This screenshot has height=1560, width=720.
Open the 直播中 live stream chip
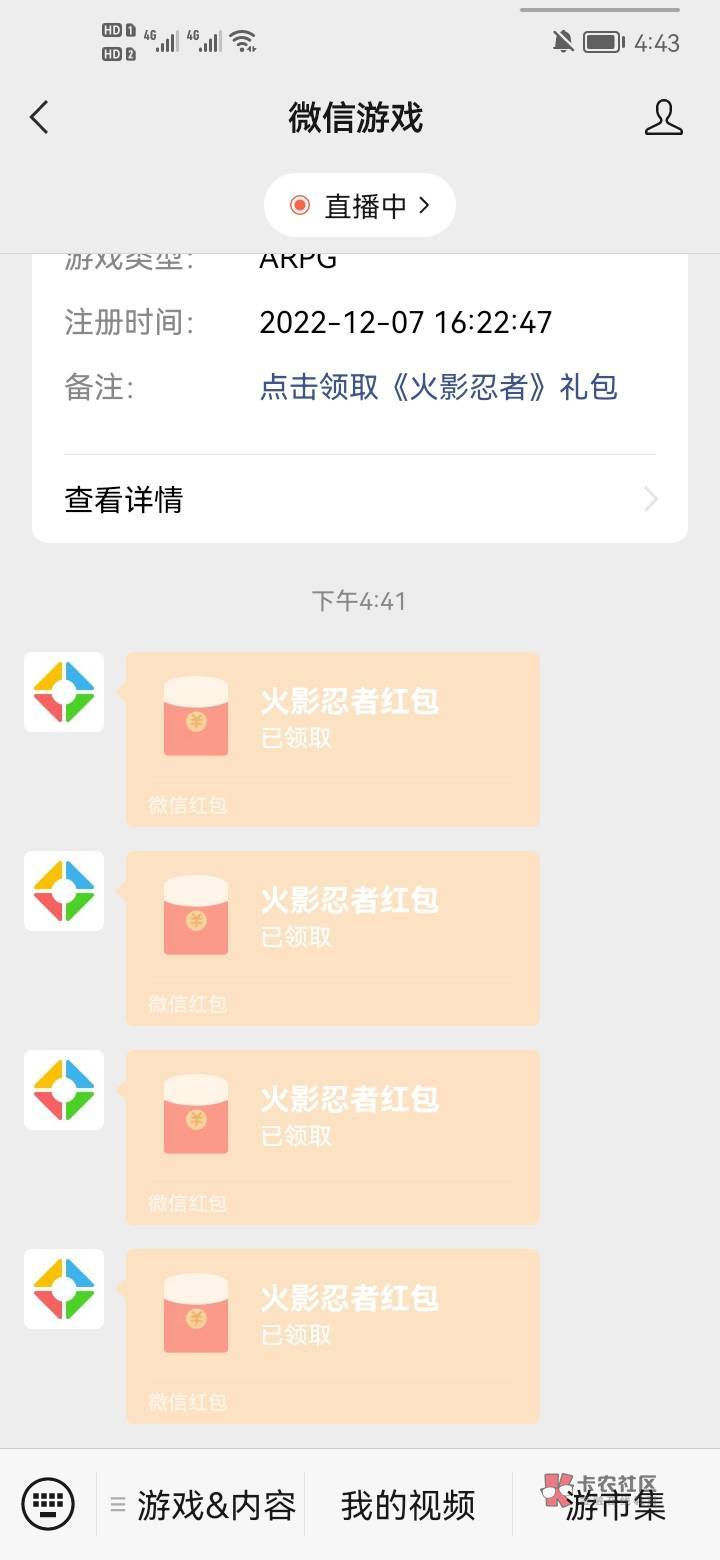tap(360, 205)
